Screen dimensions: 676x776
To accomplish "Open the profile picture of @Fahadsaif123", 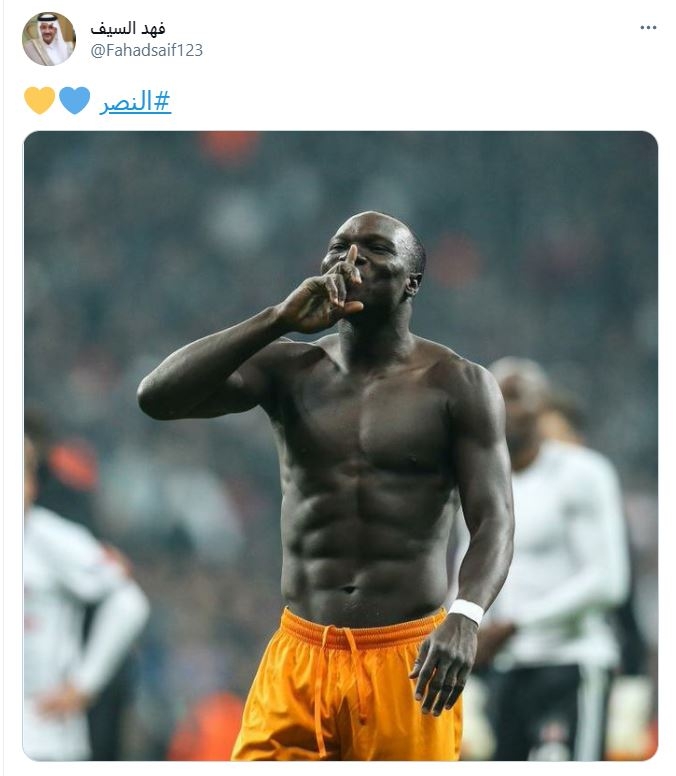I will [49, 39].
